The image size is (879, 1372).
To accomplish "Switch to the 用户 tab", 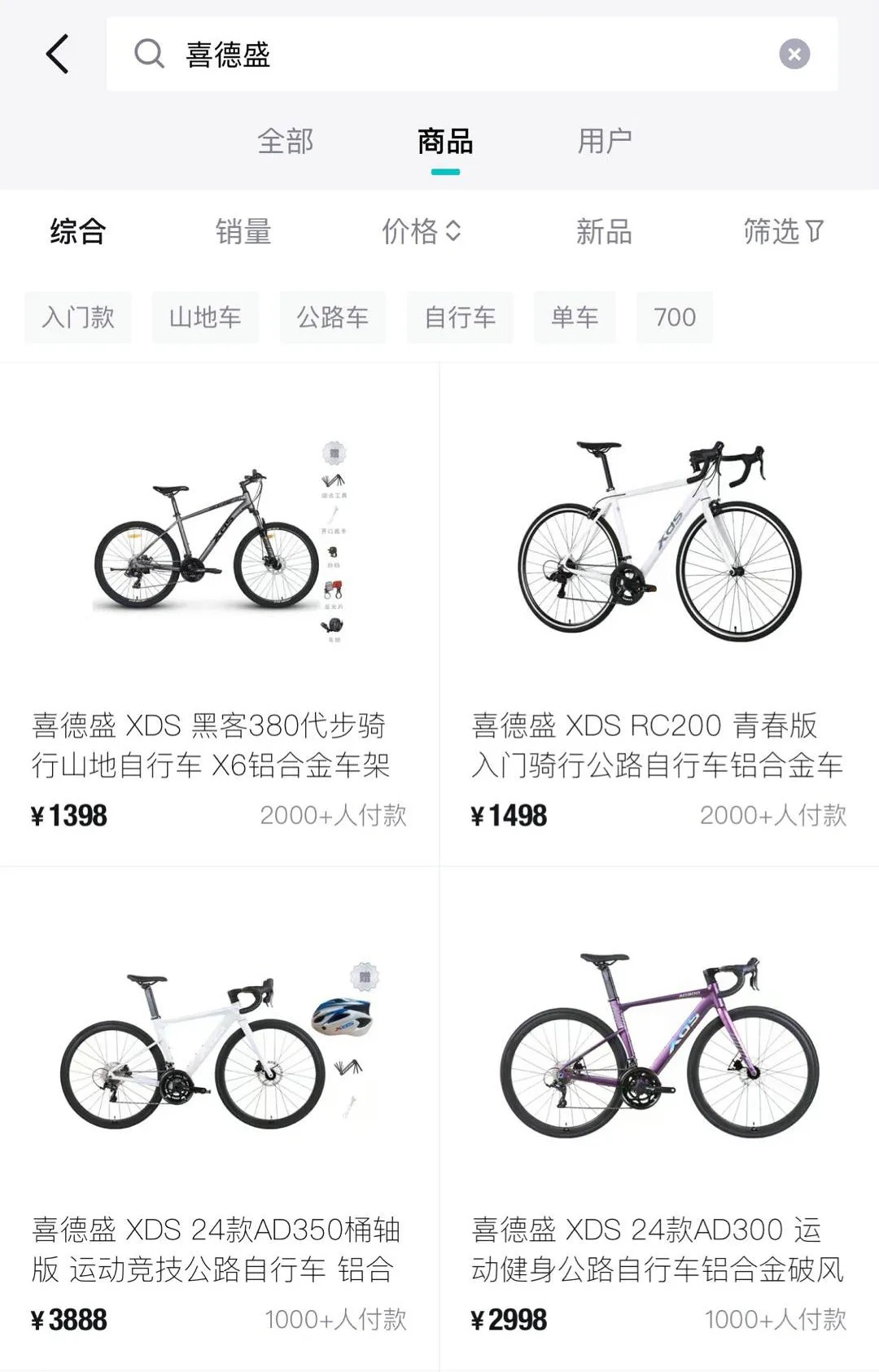I will (x=605, y=142).
